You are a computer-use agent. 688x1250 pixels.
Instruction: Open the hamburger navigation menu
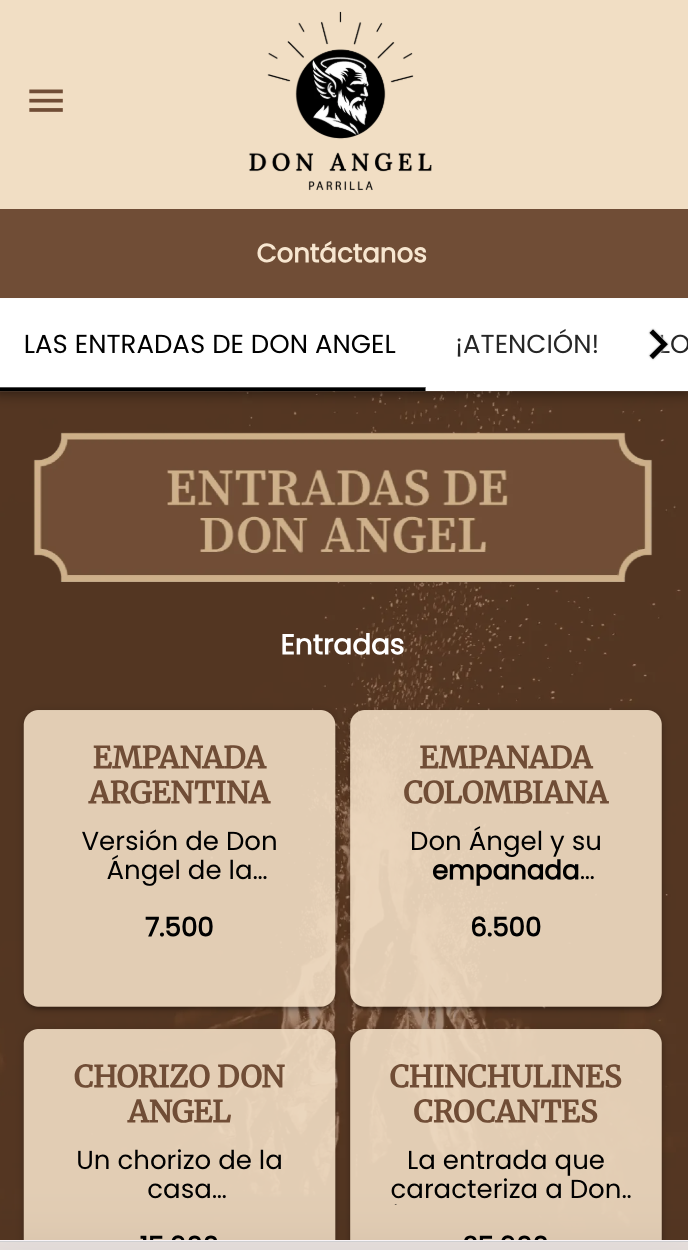coord(46,101)
